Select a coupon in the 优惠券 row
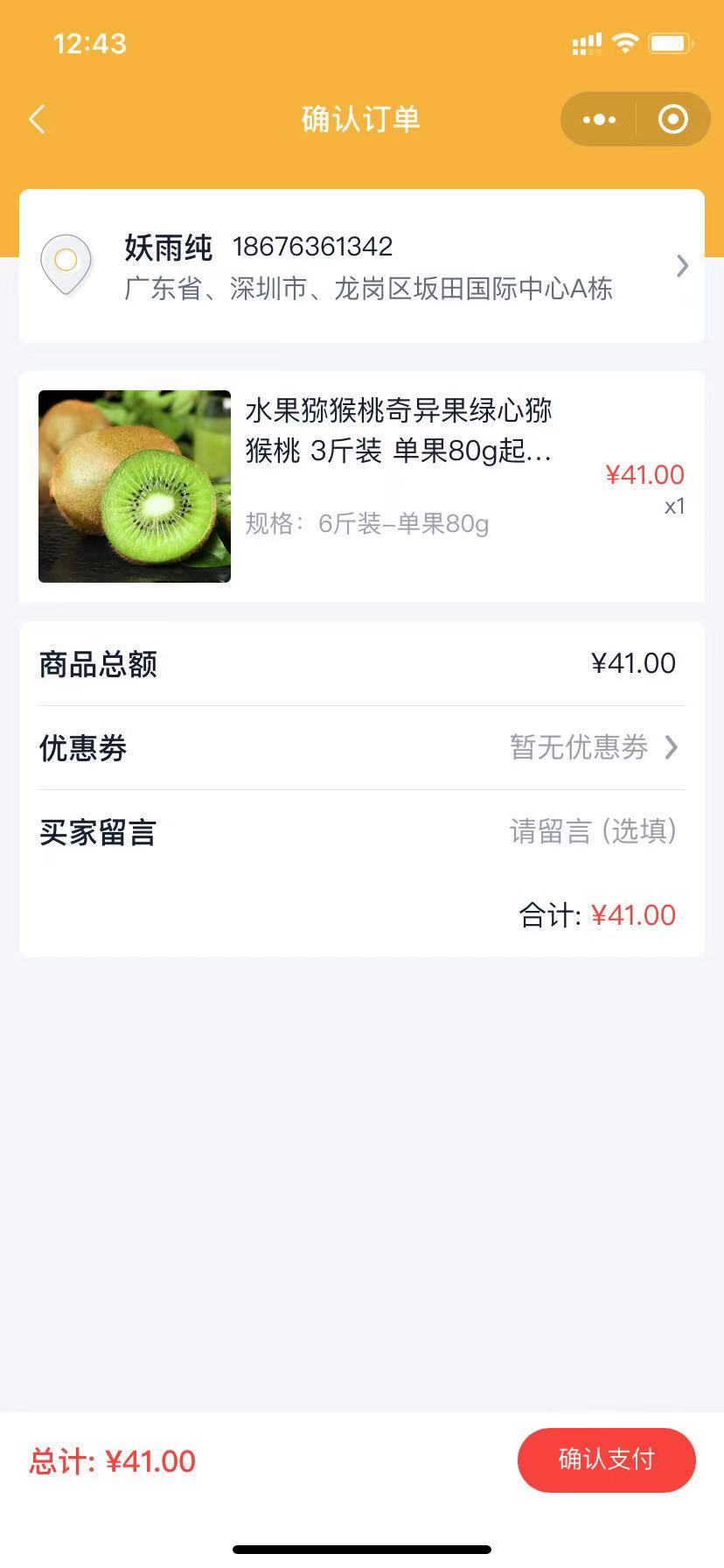 click(593, 747)
